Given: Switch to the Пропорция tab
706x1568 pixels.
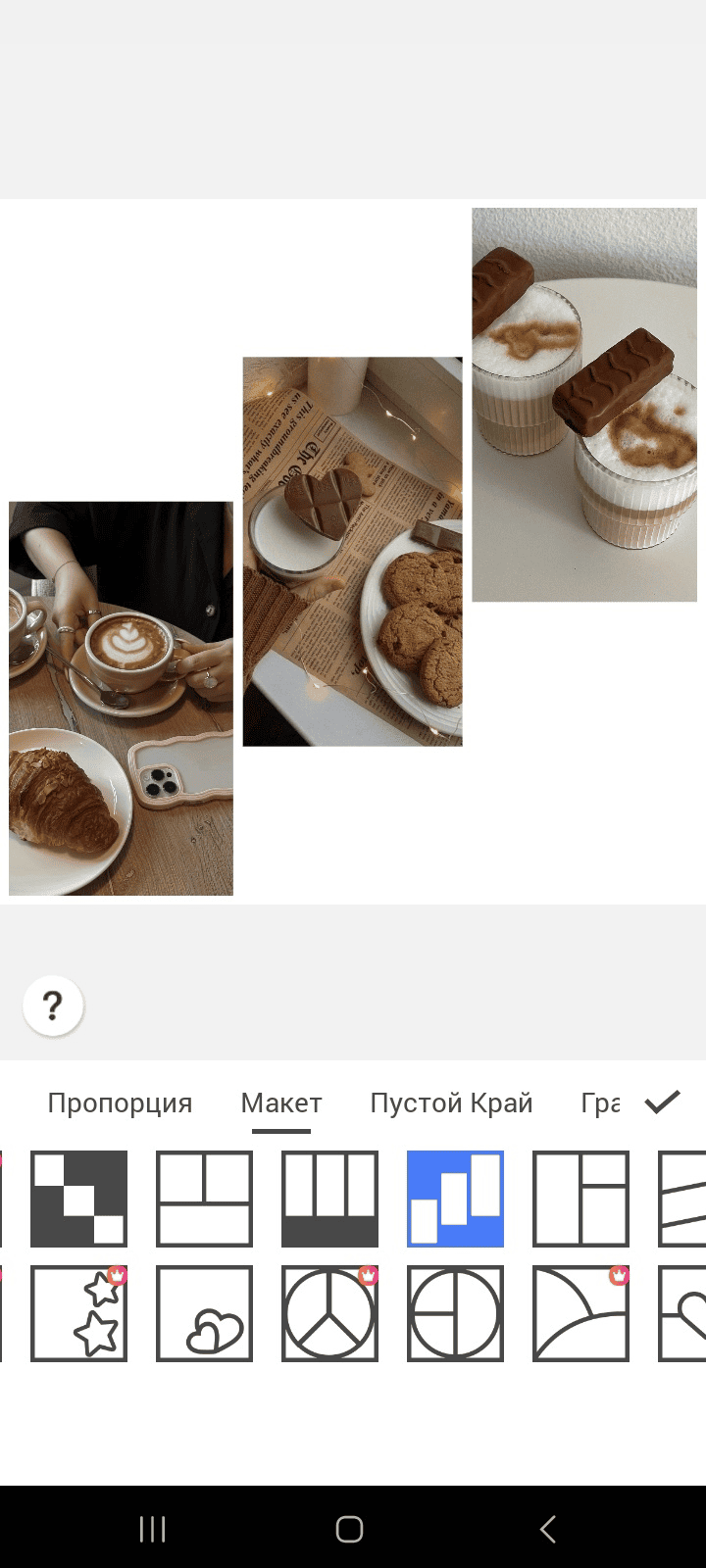Looking at the screenshot, I should click(x=120, y=1103).
